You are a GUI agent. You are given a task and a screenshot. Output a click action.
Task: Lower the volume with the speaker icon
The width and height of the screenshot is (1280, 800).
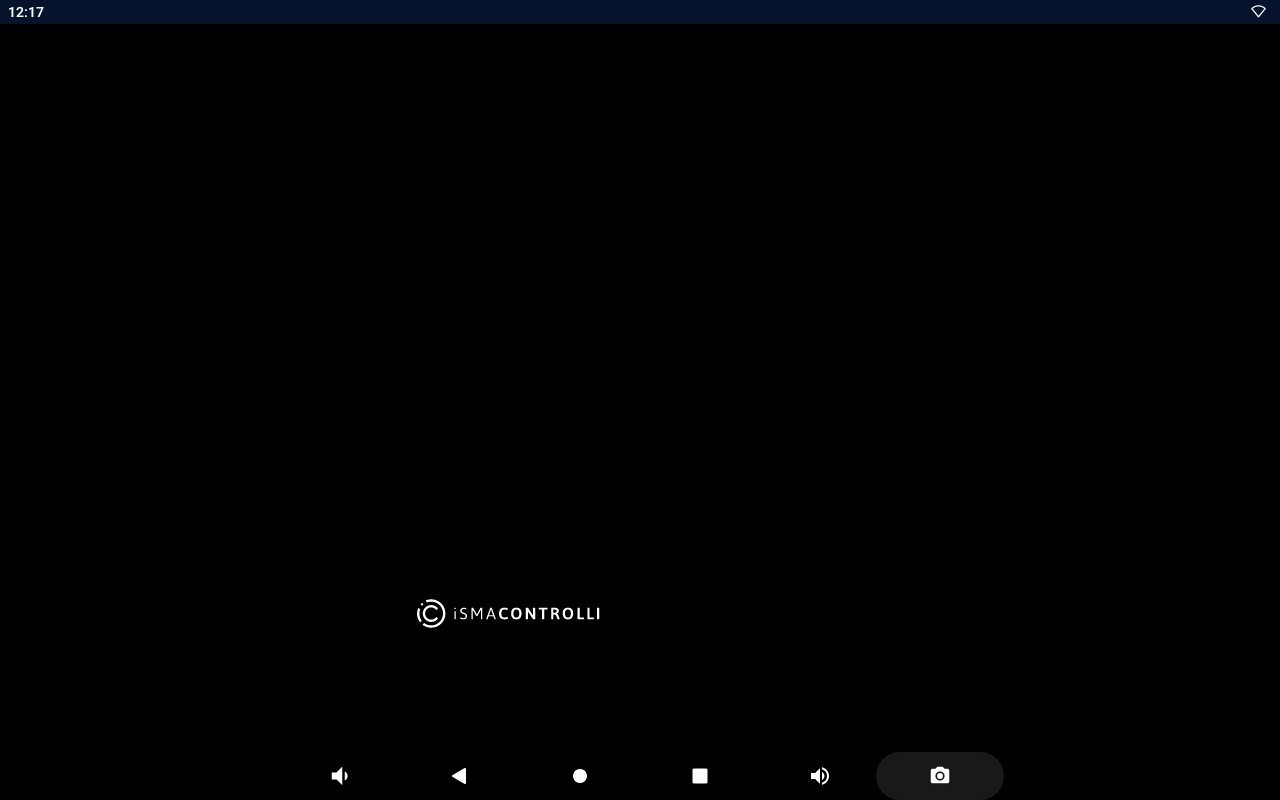[x=340, y=776]
